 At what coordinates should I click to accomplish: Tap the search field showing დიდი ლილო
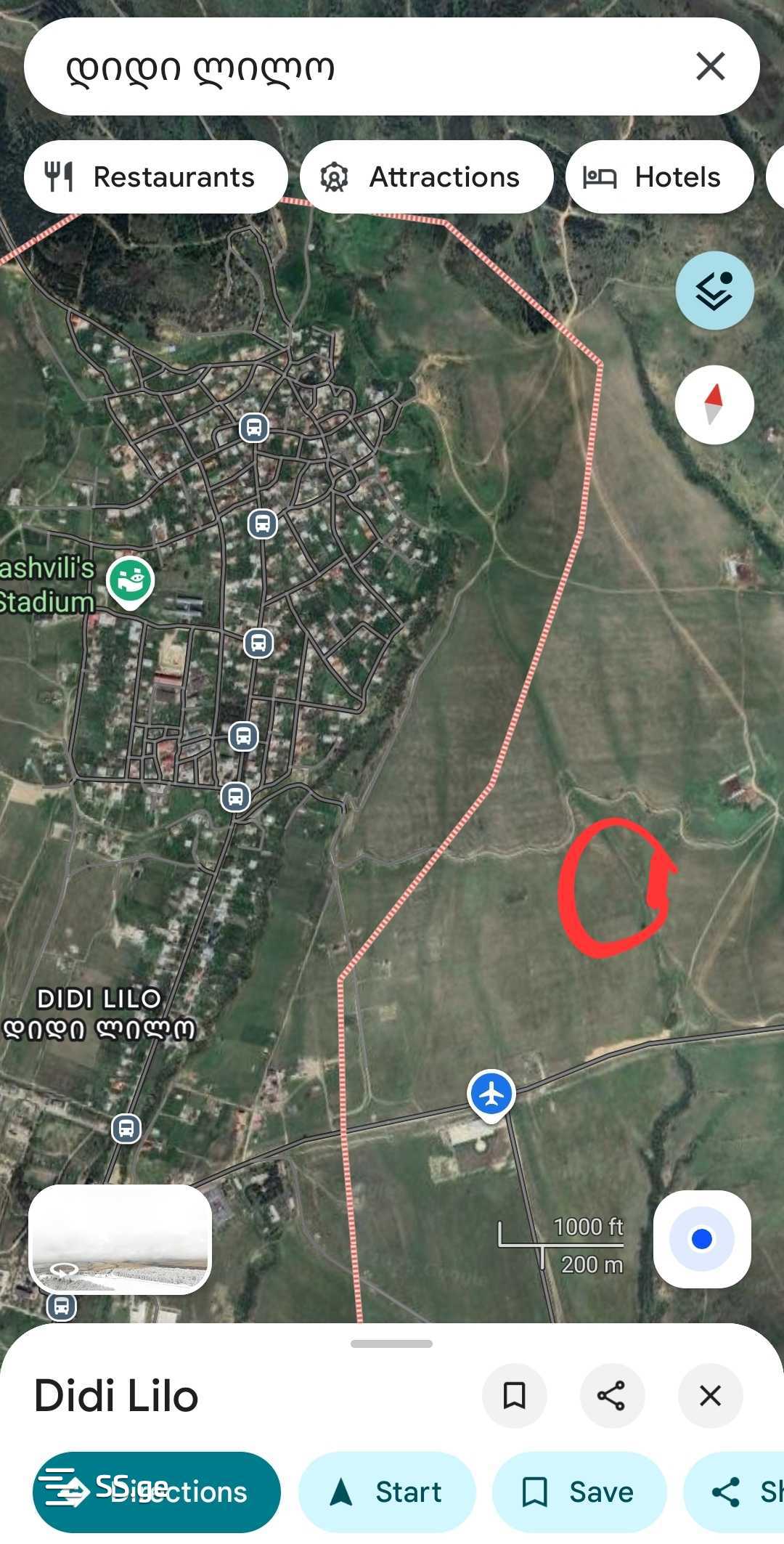pos(348,67)
